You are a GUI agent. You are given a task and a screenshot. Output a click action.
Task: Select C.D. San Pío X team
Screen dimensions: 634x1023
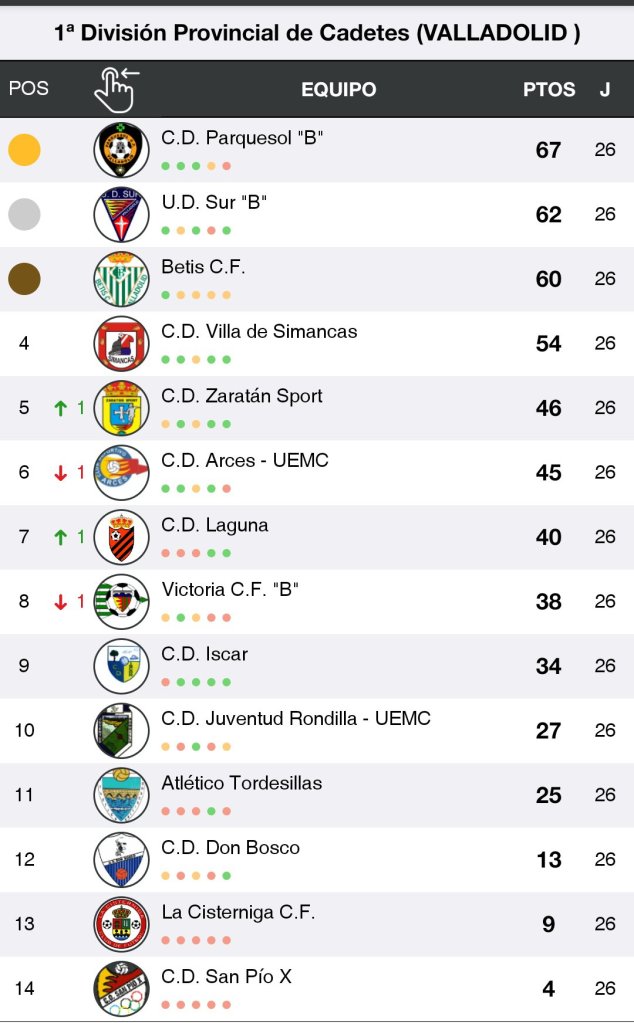tap(227, 977)
